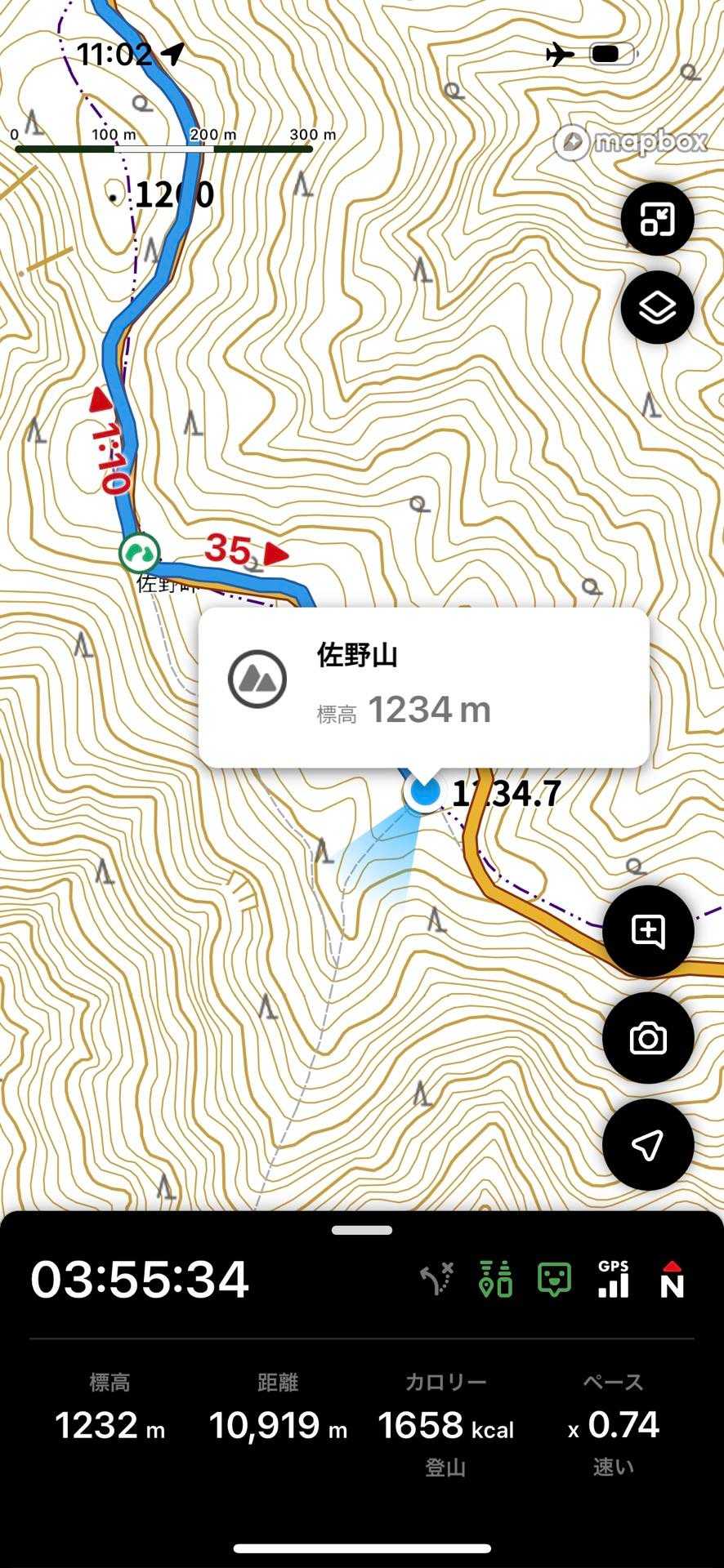Add a field memo with the plus-bubble button
The width and height of the screenshot is (724, 1568).
[x=648, y=931]
